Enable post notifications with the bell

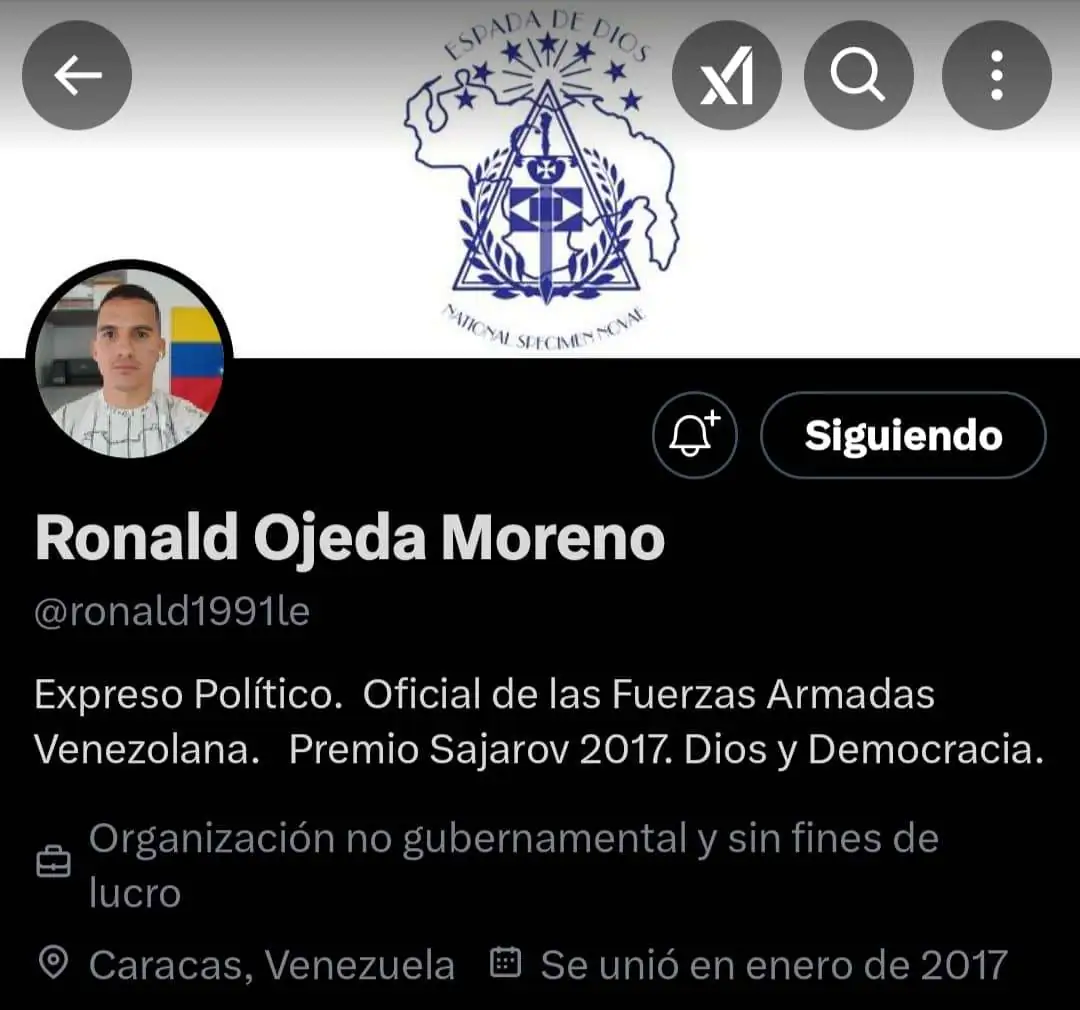(x=695, y=435)
